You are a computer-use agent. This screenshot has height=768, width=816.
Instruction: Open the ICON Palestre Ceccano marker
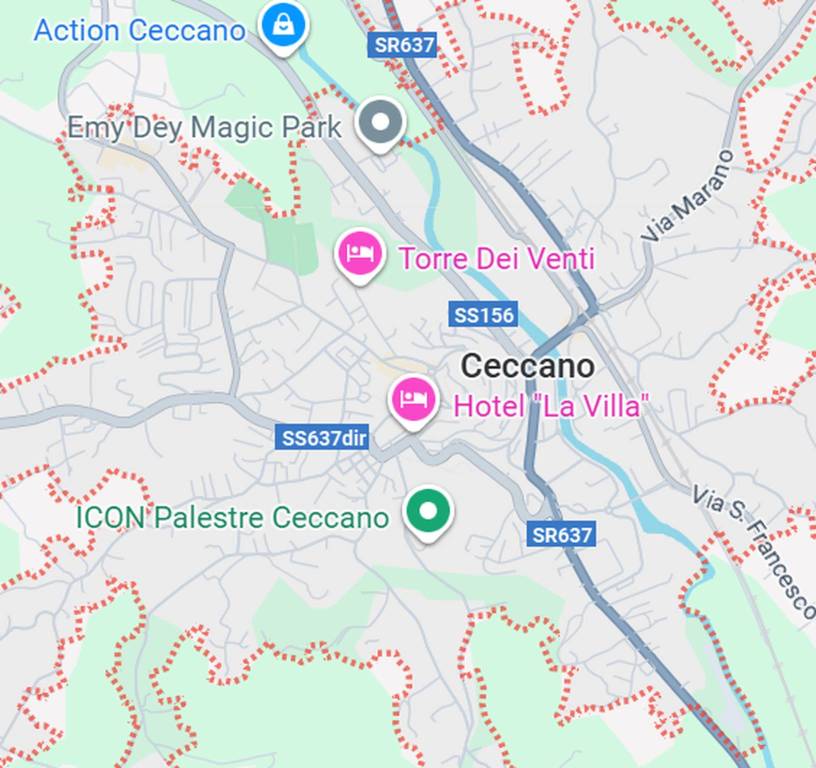click(x=428, y=512)
